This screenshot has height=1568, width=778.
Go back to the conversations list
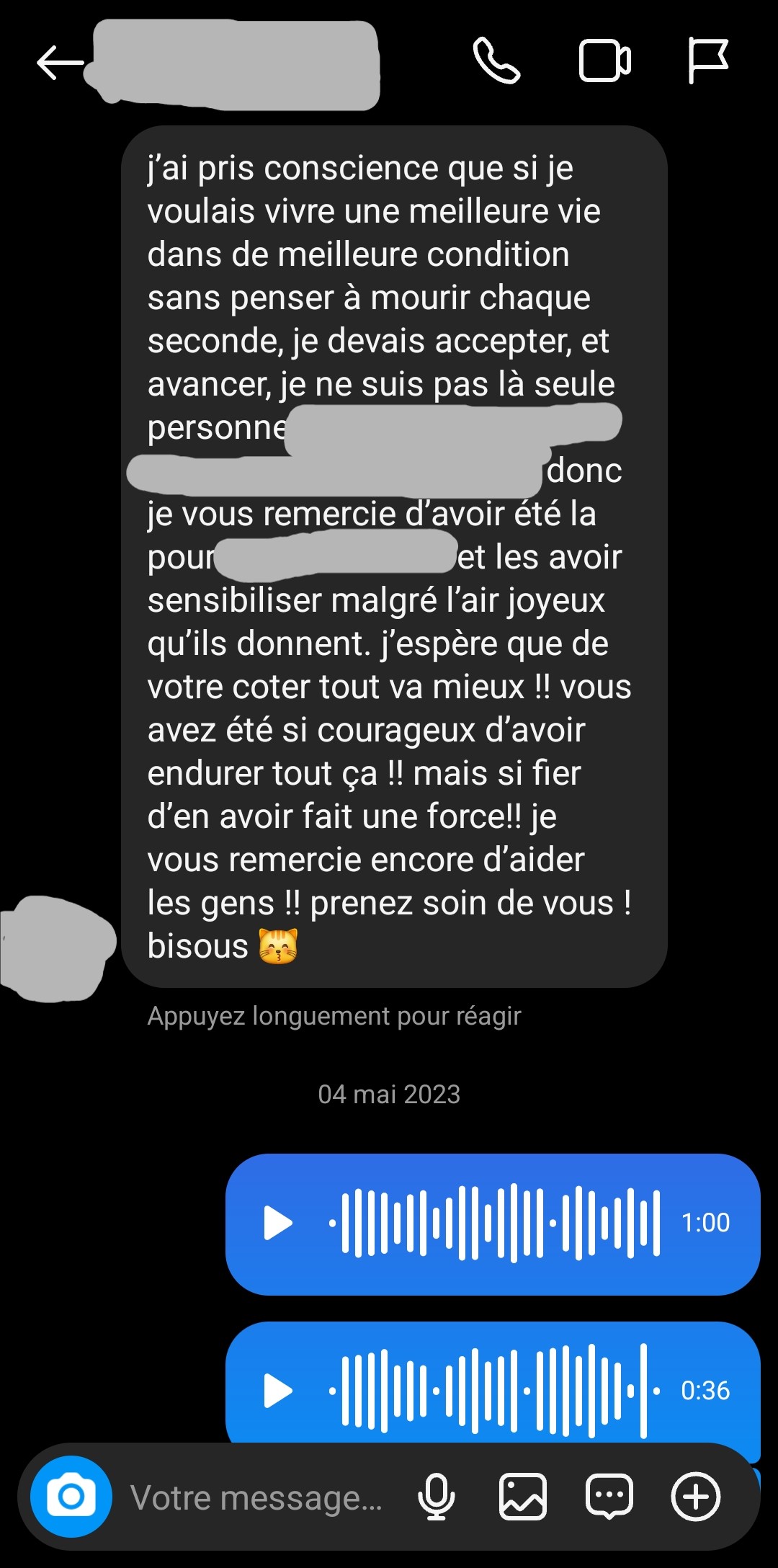[x=59, y=63]
